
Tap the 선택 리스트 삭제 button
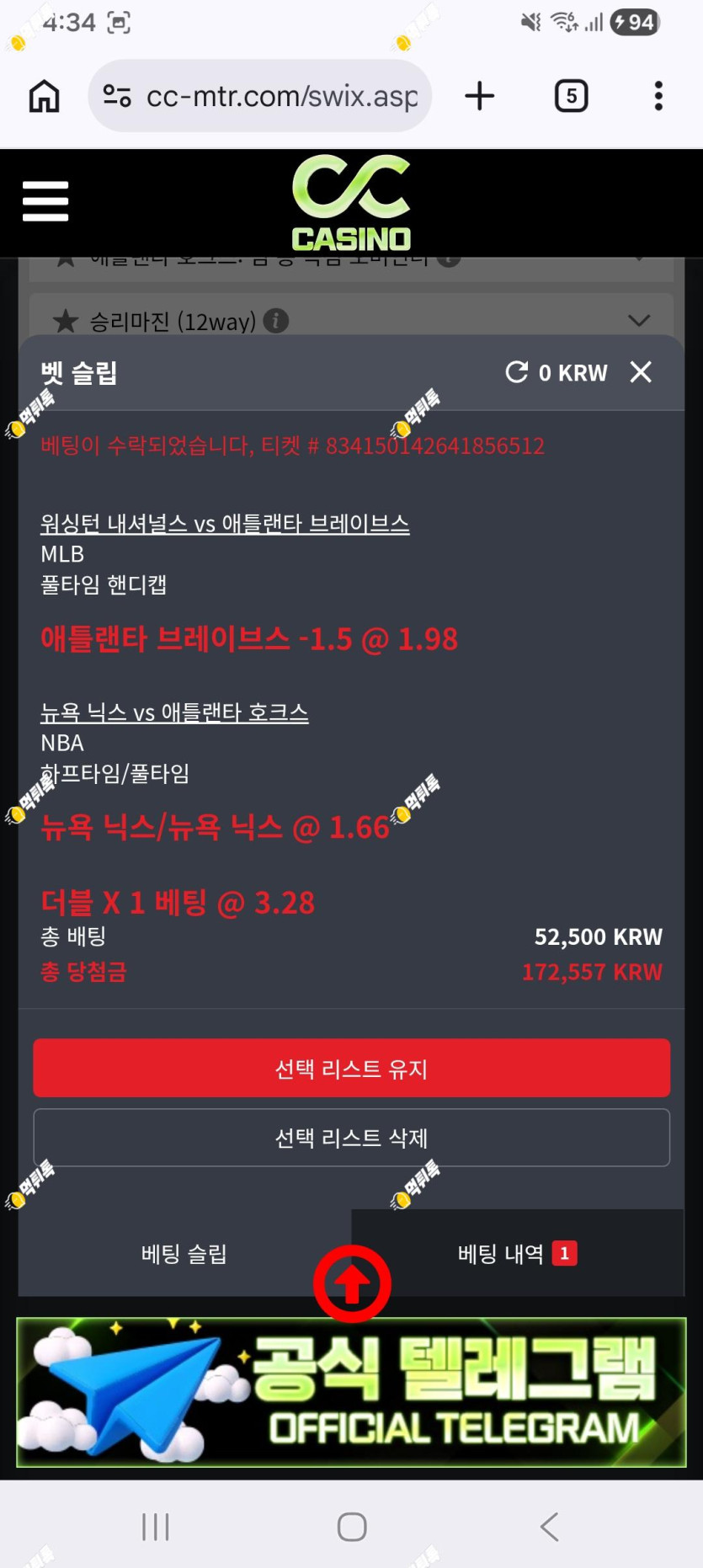click(x=351, y=1138)
